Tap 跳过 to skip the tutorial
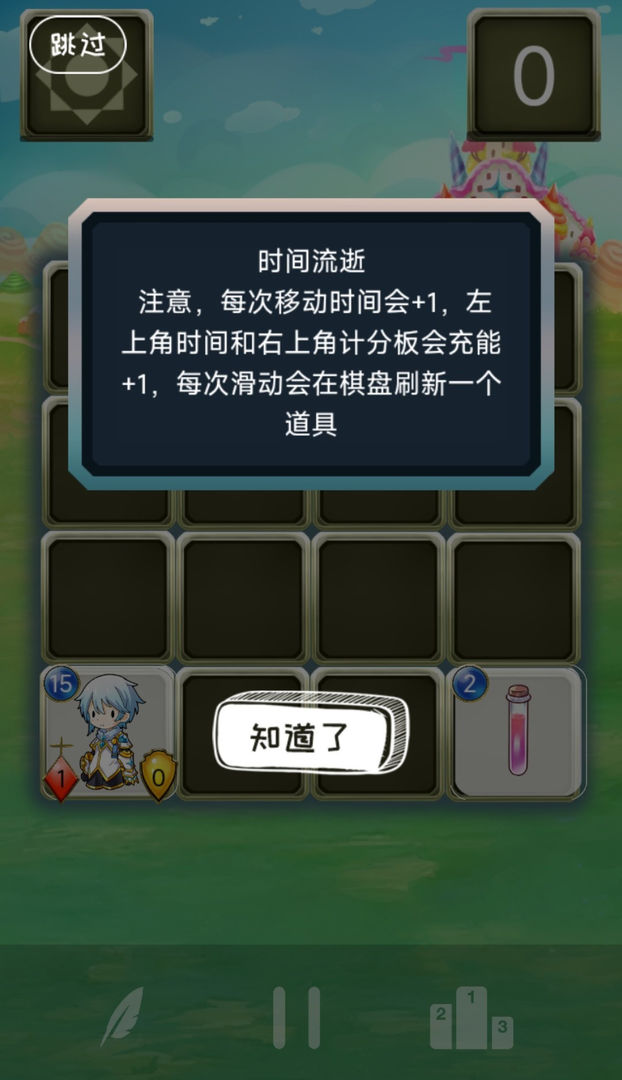This screenshot has width=622, height=1080. pyautogui.click(x=78, y=45)
